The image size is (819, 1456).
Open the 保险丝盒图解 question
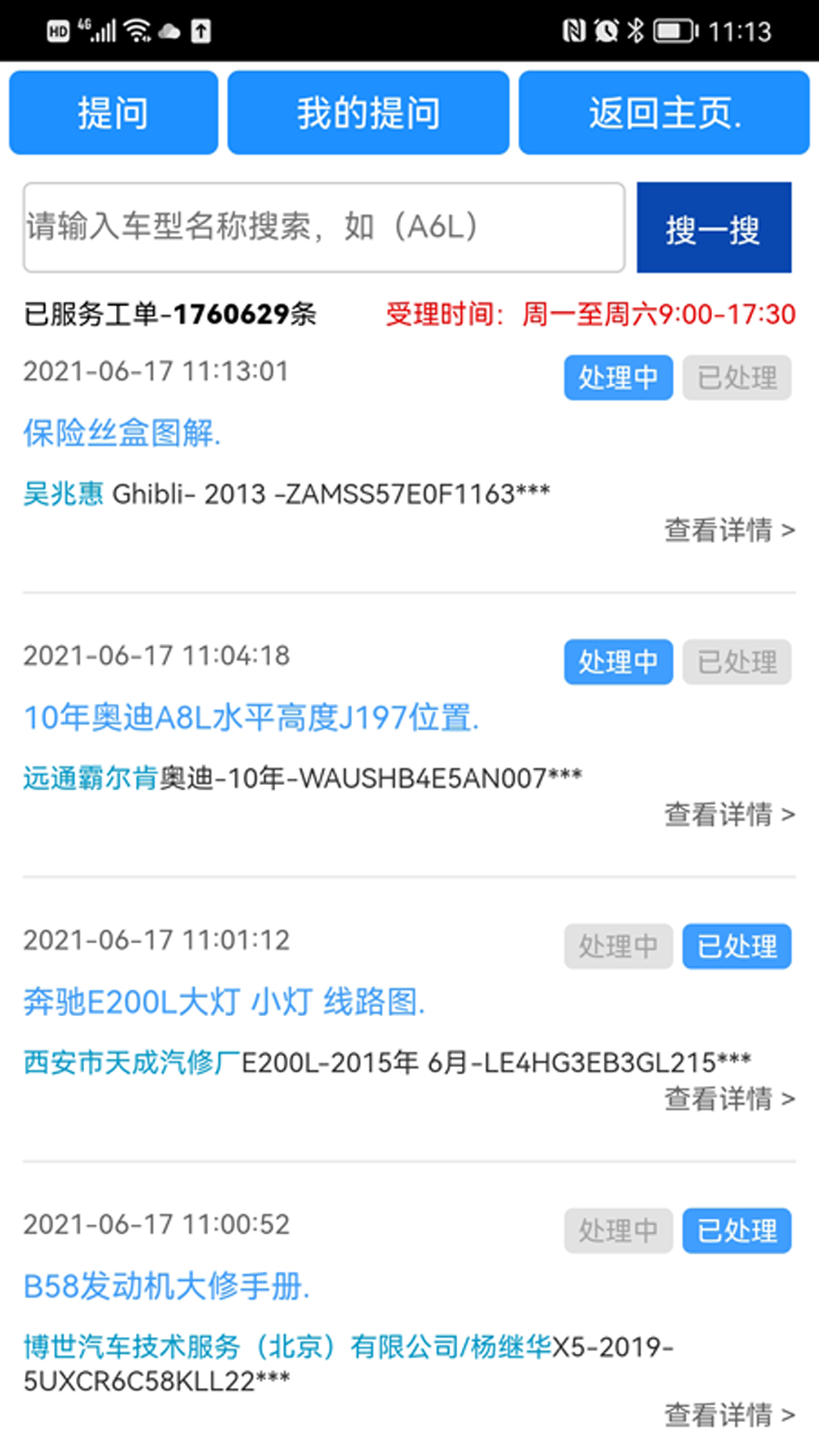[121, 435]
